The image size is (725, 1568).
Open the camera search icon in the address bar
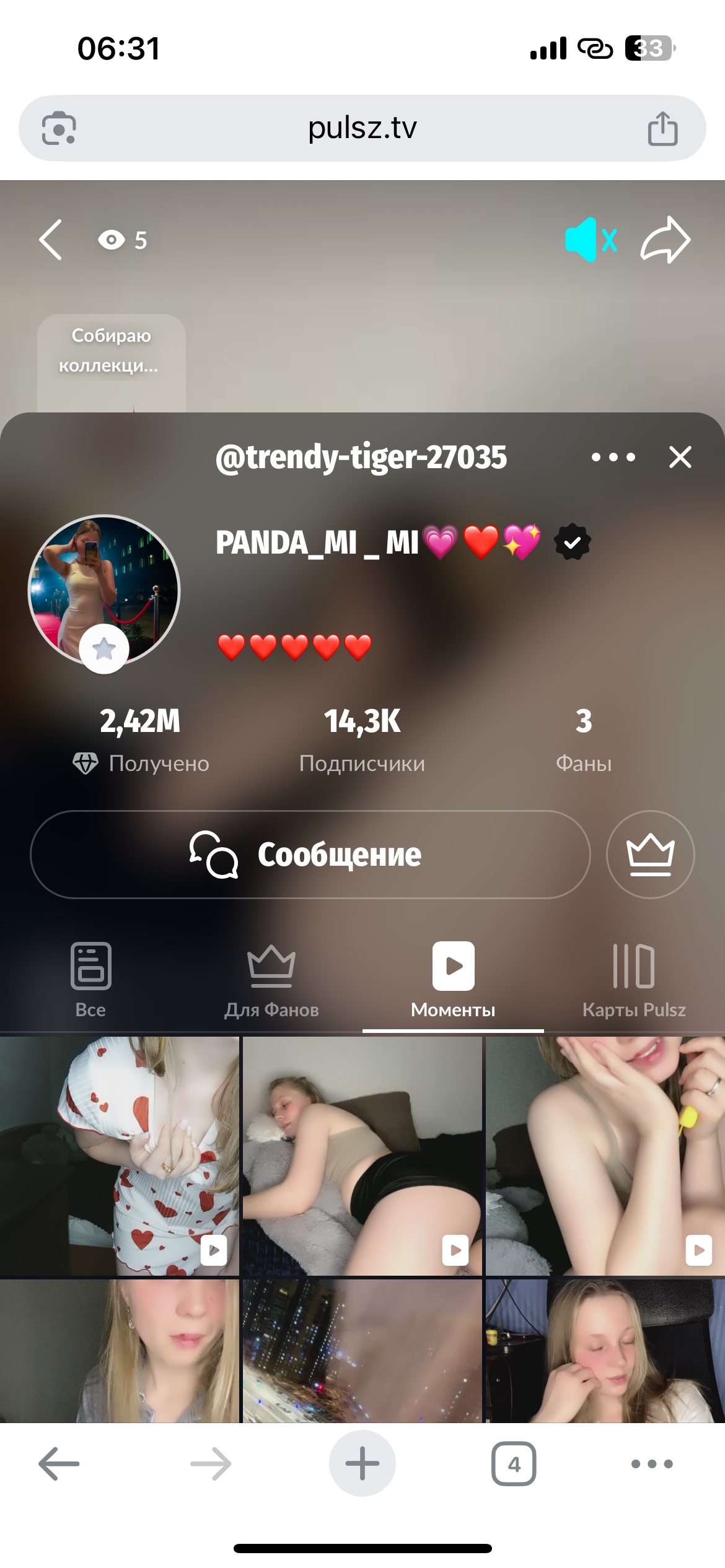[59, 128]
